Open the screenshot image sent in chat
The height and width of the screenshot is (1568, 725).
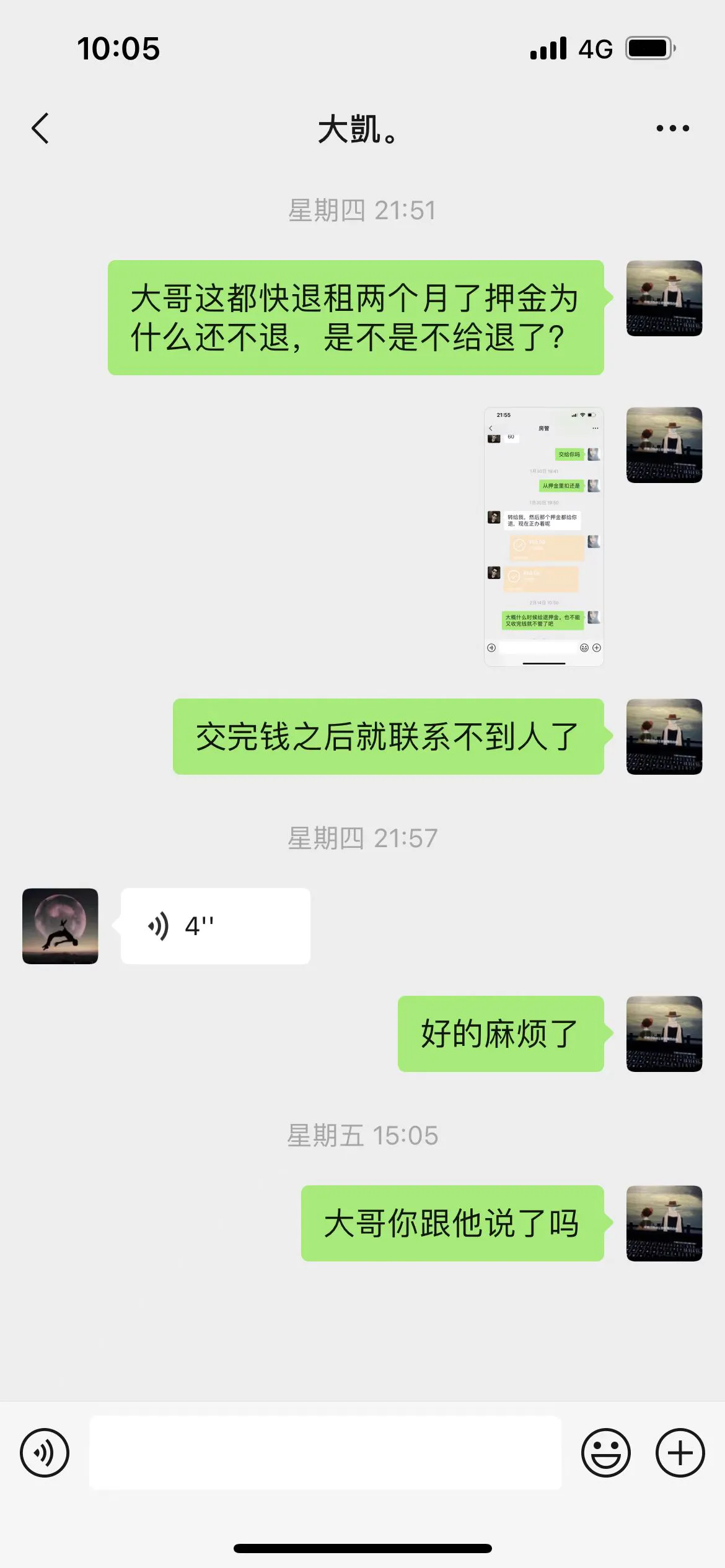[x=543, y=536]
